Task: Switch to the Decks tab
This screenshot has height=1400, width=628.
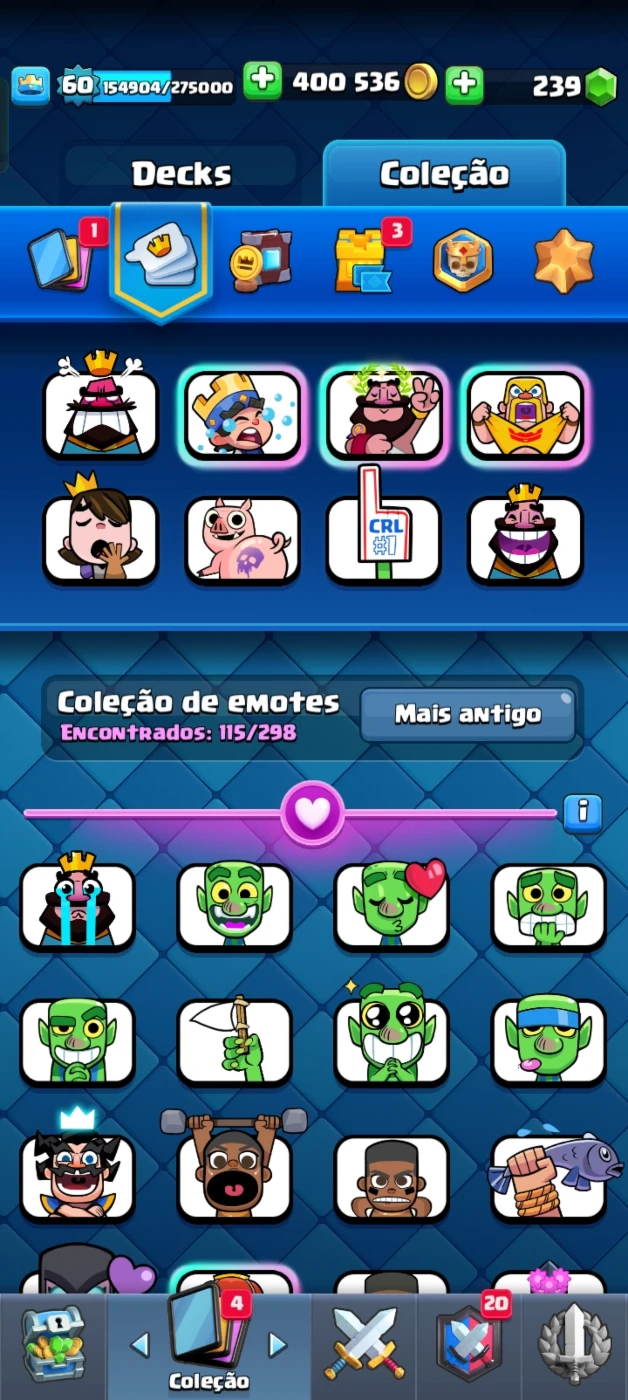Action: coord(181,174)
